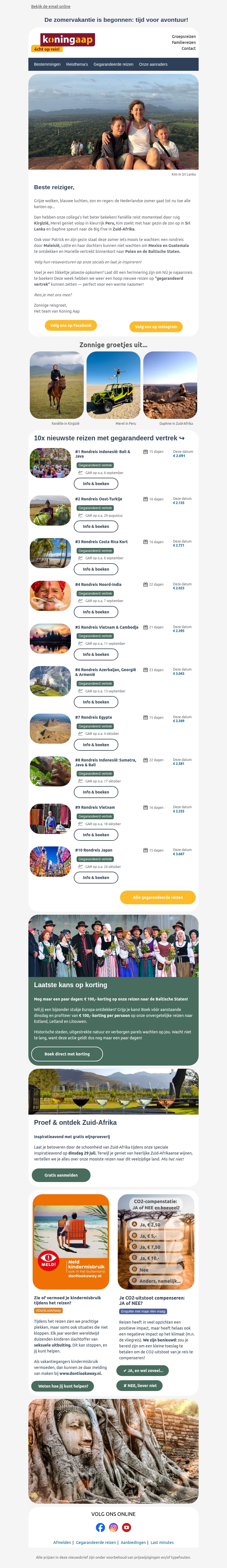The height and width of the screenshot is (1568, 227).
Task: Open Info & boeken for Indonesië: Bali & Java
Action: click(96, 484)
